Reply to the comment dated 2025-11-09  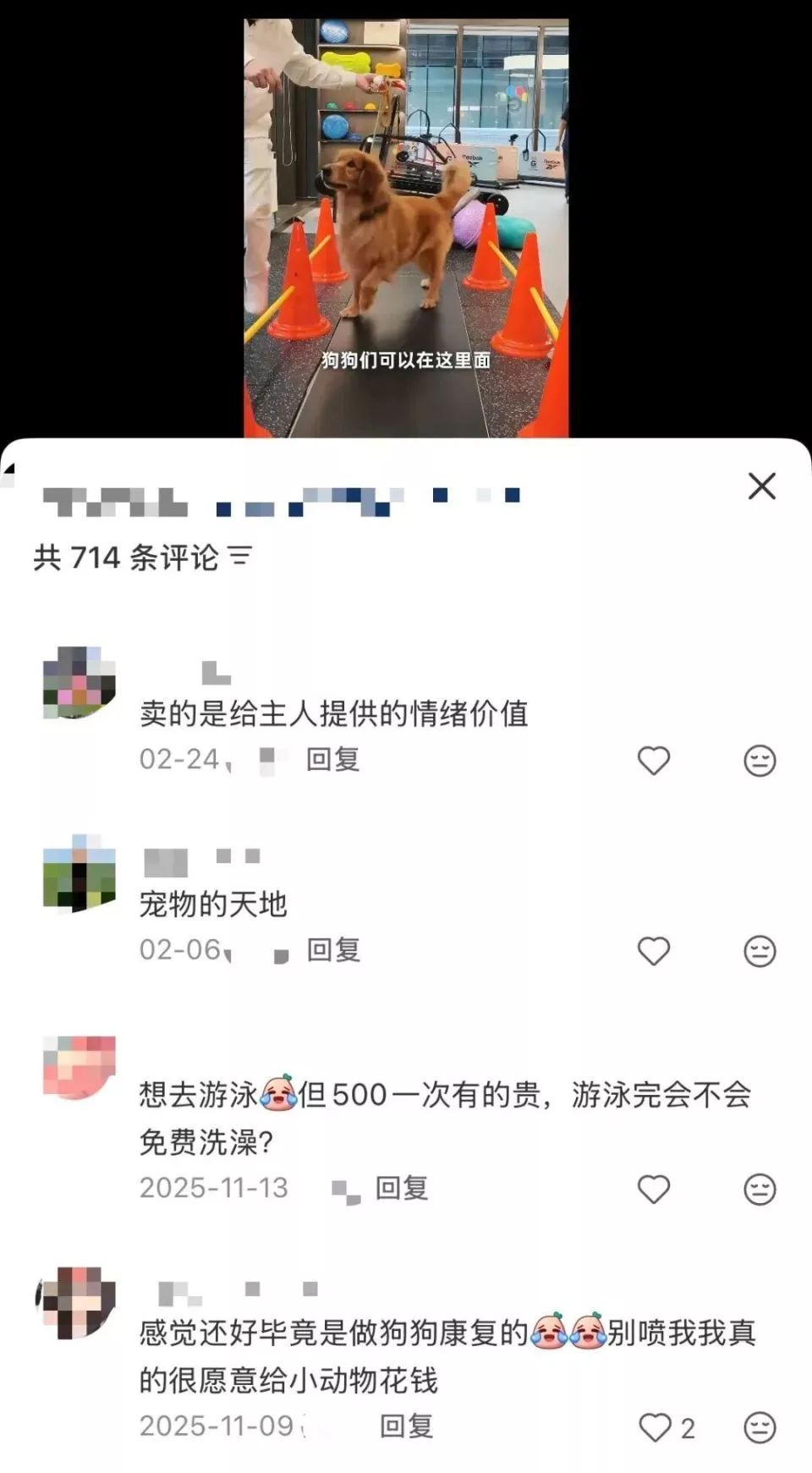pos(407,1426)
